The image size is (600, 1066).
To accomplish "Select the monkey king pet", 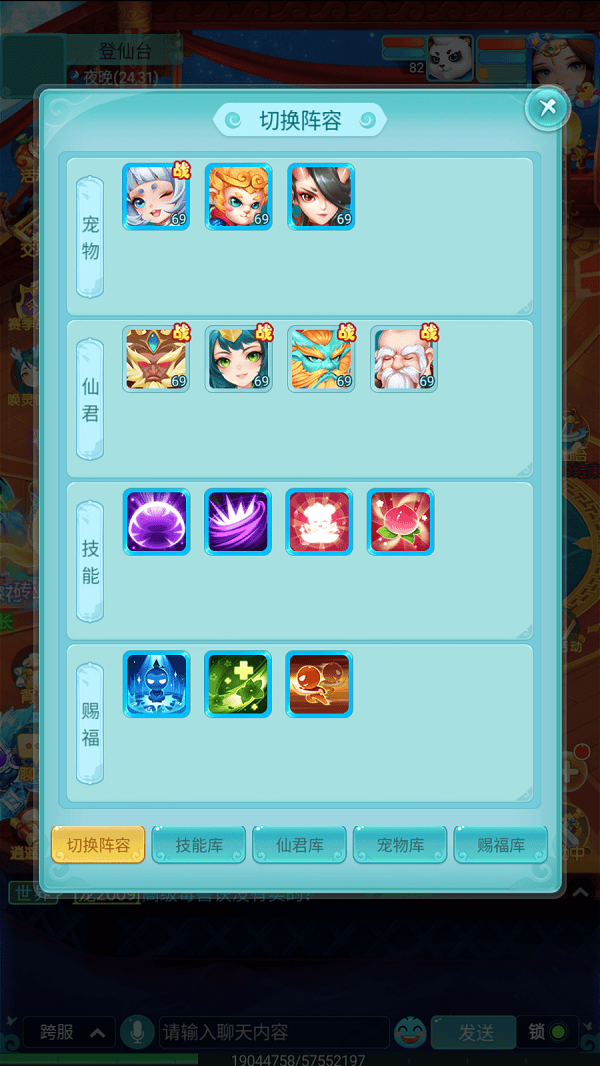I will (x=238, y=197).
